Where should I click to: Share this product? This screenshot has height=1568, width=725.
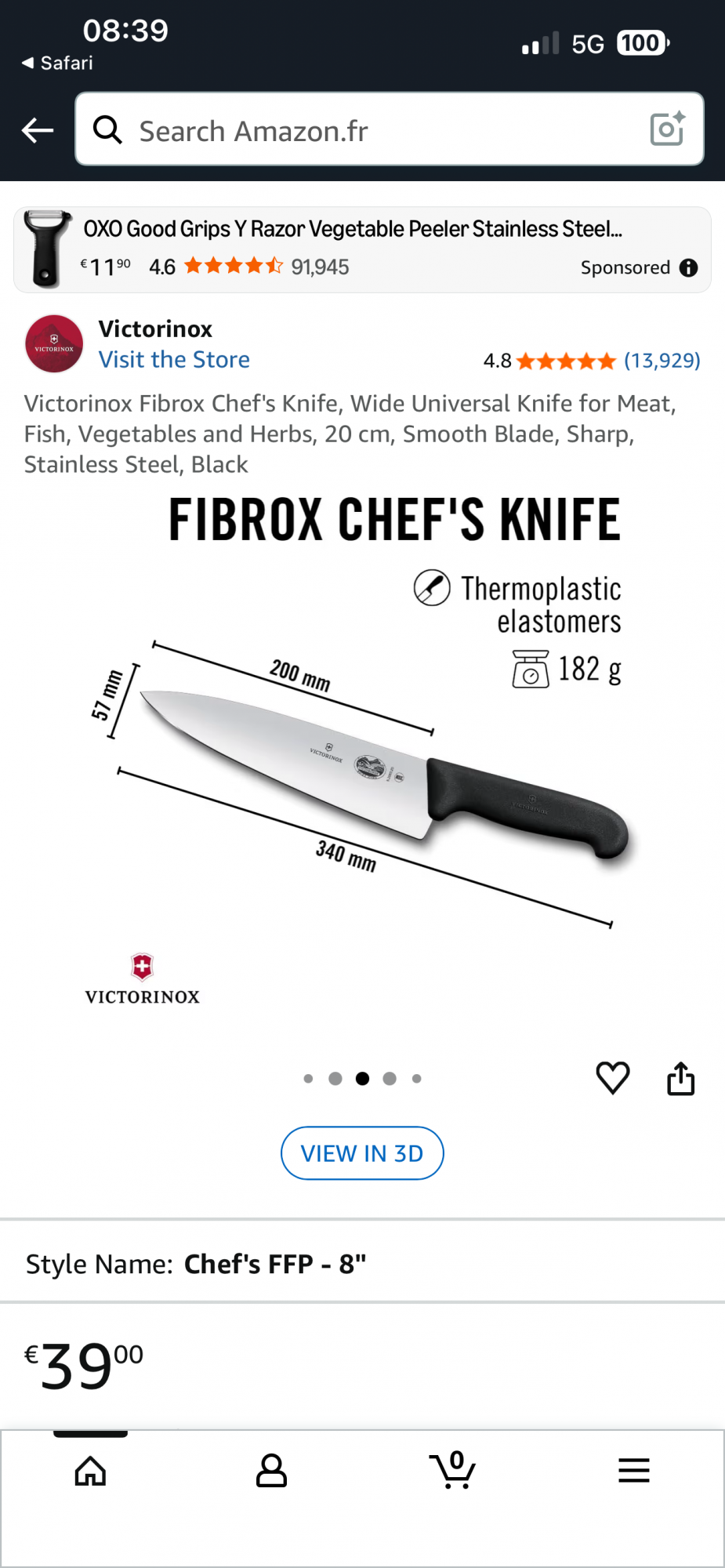click(x=680, y=1079)
